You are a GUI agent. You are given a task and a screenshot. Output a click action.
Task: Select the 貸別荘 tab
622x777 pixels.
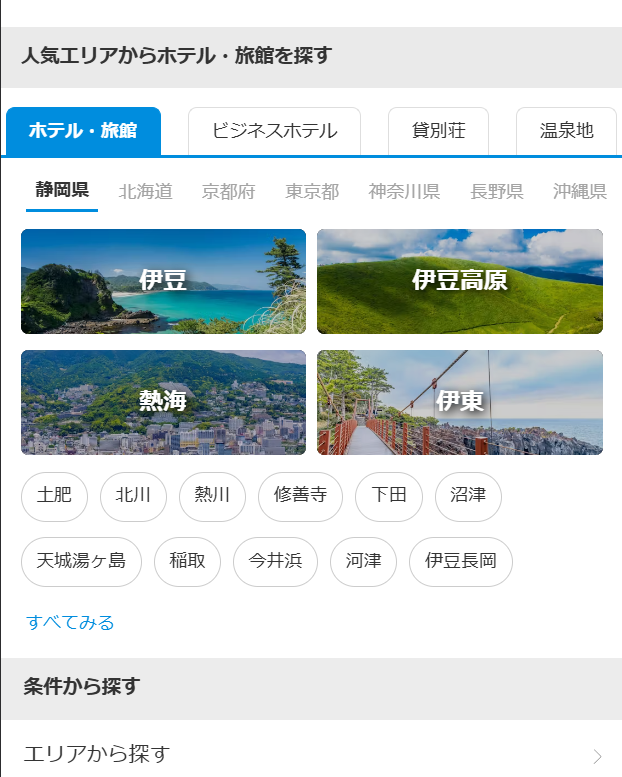[438, 131]
